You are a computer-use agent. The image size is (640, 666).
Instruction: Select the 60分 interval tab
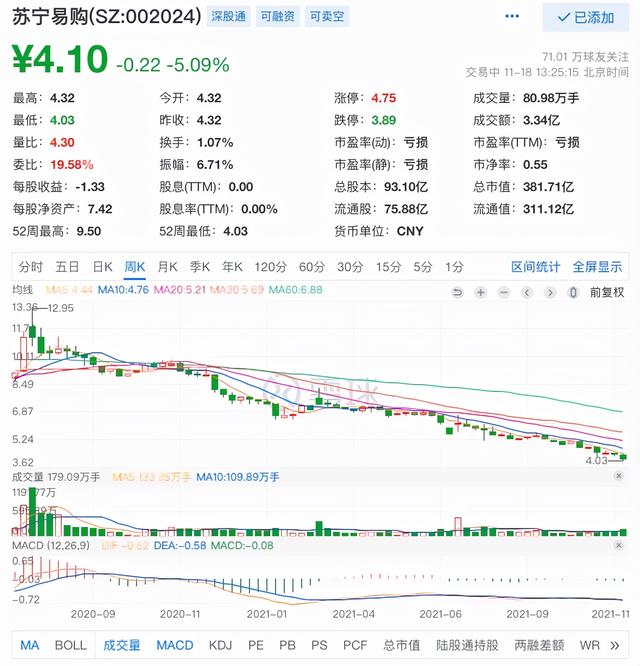312,267
